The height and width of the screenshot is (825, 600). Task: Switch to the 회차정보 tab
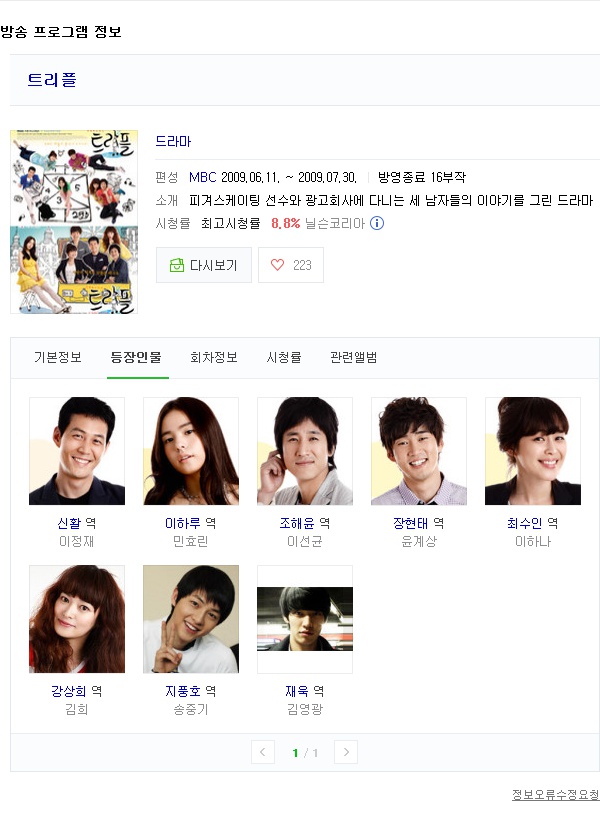point(214,357)
